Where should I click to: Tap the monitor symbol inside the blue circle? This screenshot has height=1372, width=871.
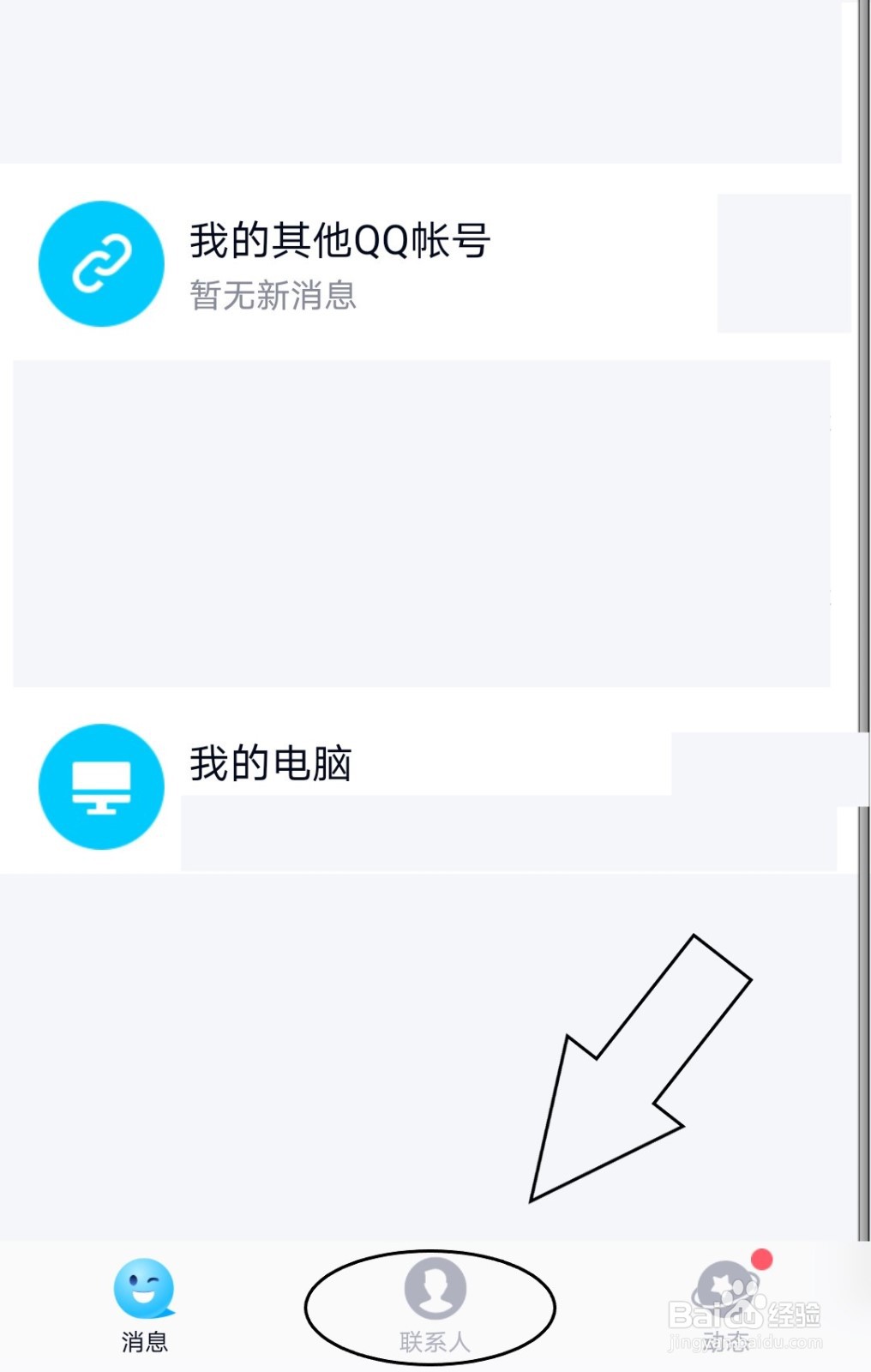coord(100,786)
